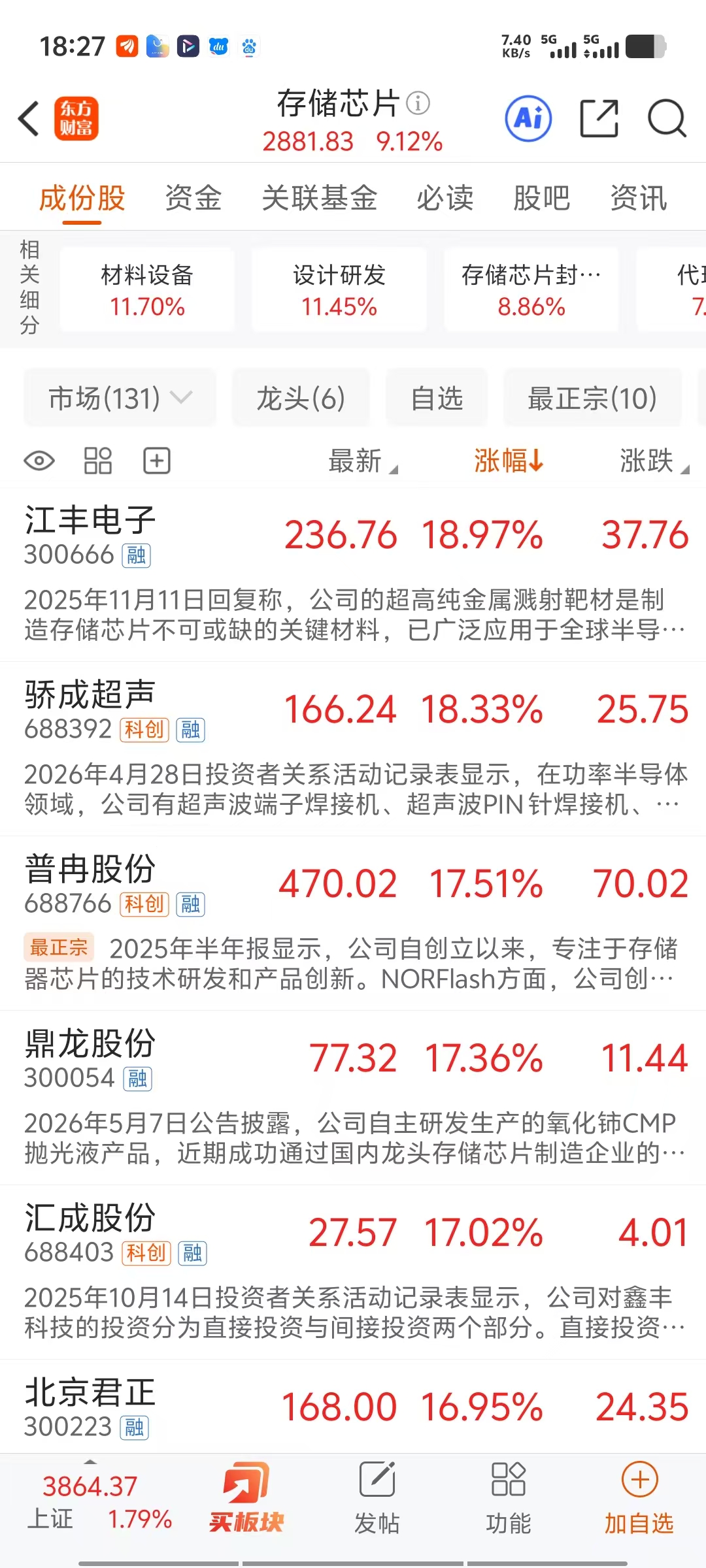
Task: Open the 设计研发 sub-sector card
Action: 339,289
